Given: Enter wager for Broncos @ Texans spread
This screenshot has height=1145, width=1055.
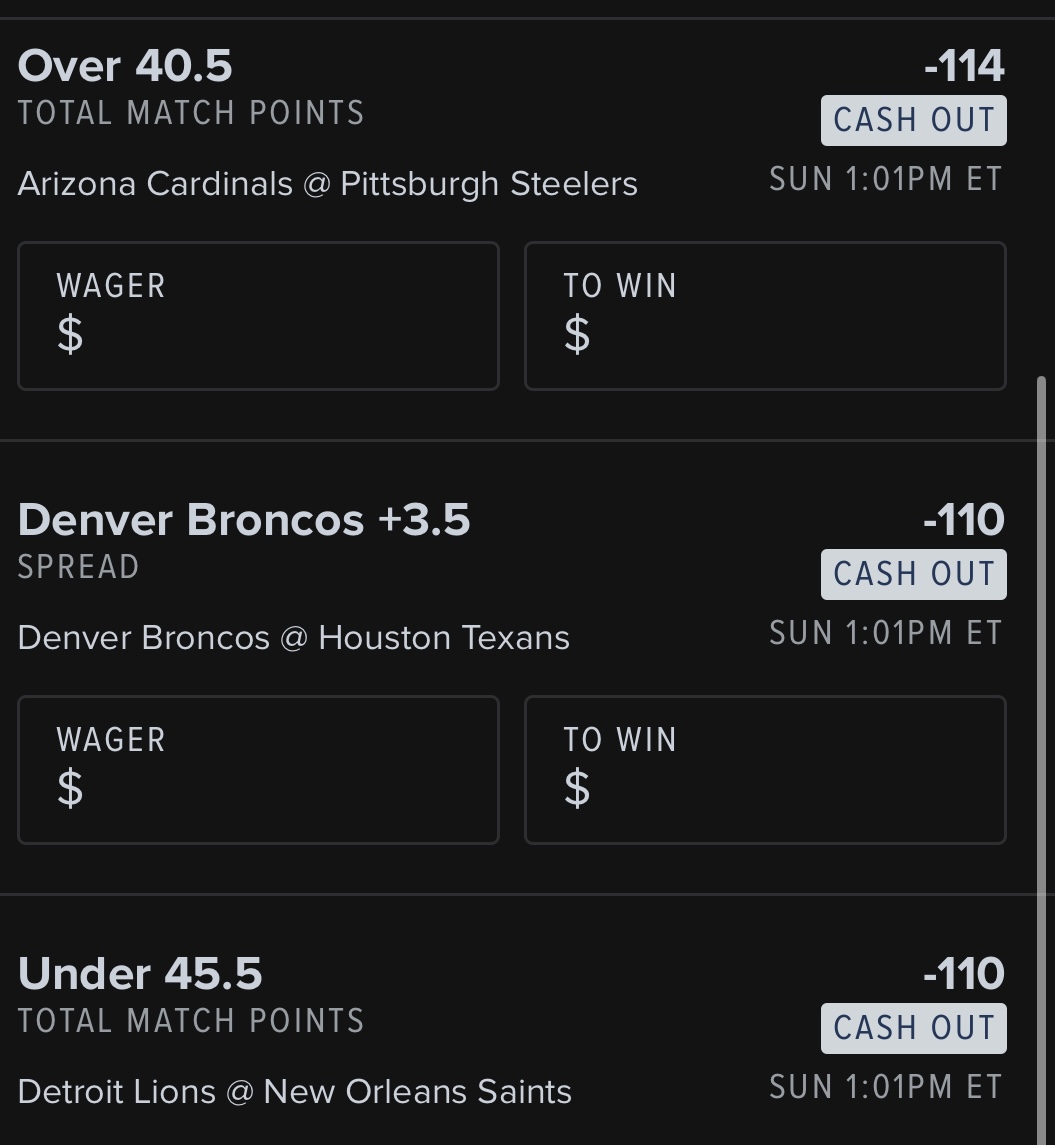Looking at the screenshot, I should pyautogui.click(x=258, y=770).
